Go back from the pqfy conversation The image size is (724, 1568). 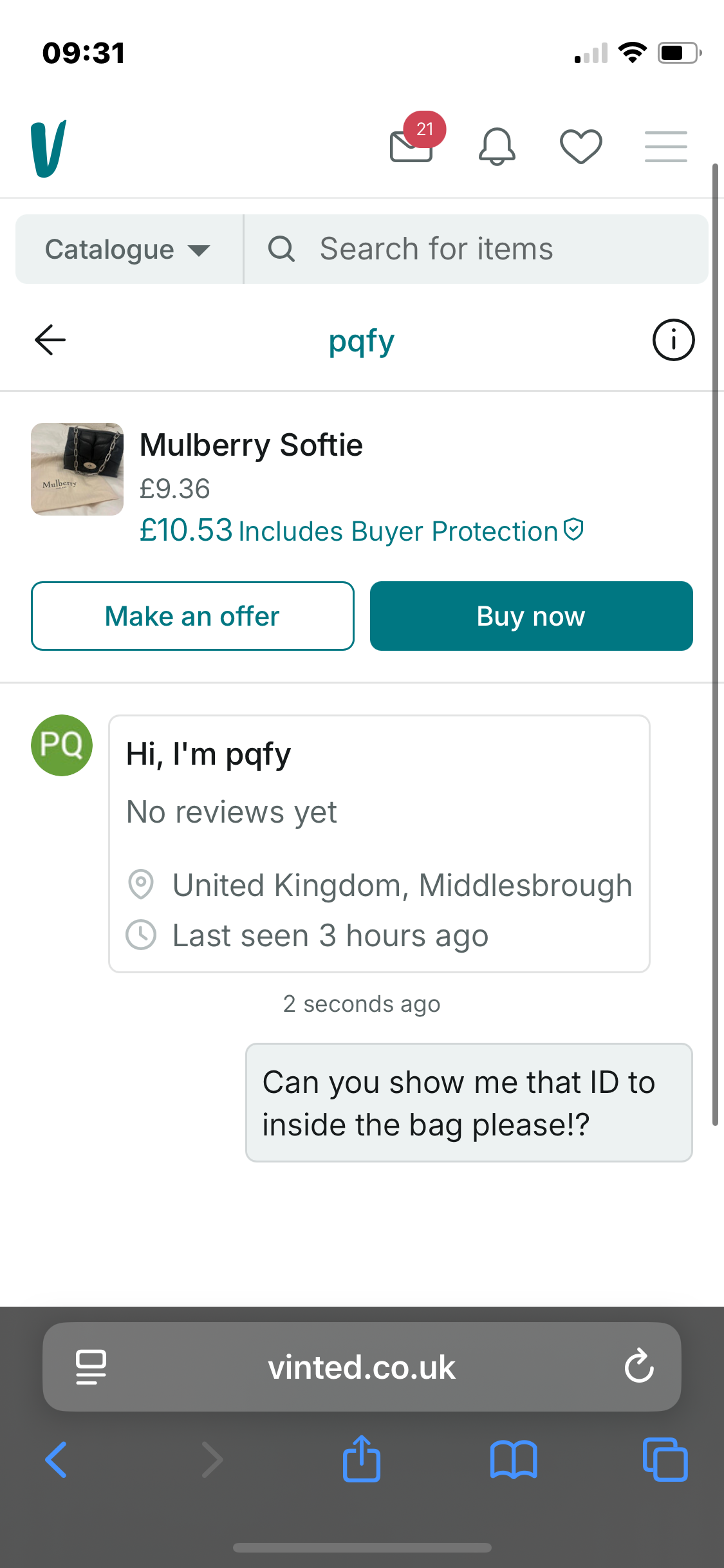50,340
